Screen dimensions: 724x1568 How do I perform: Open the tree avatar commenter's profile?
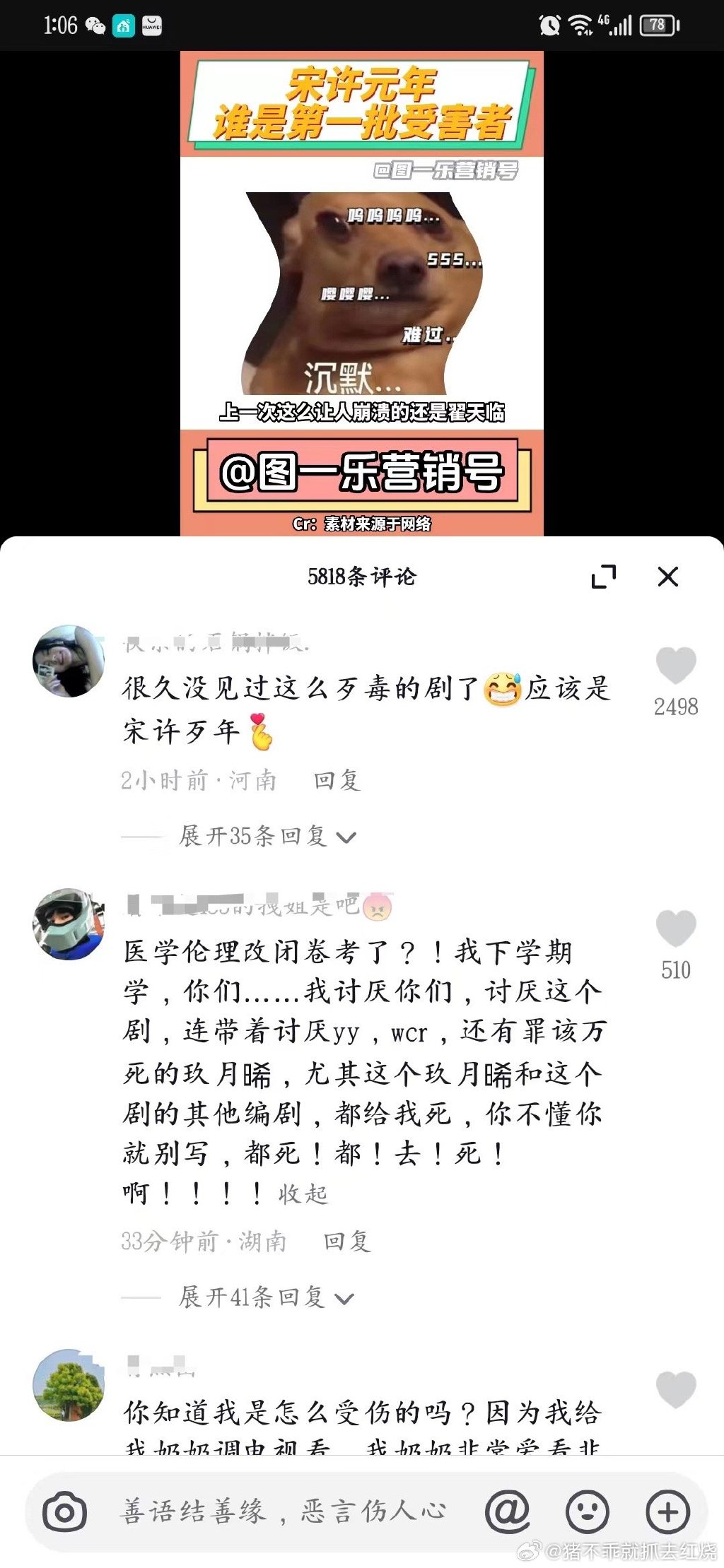(69, 1384)
